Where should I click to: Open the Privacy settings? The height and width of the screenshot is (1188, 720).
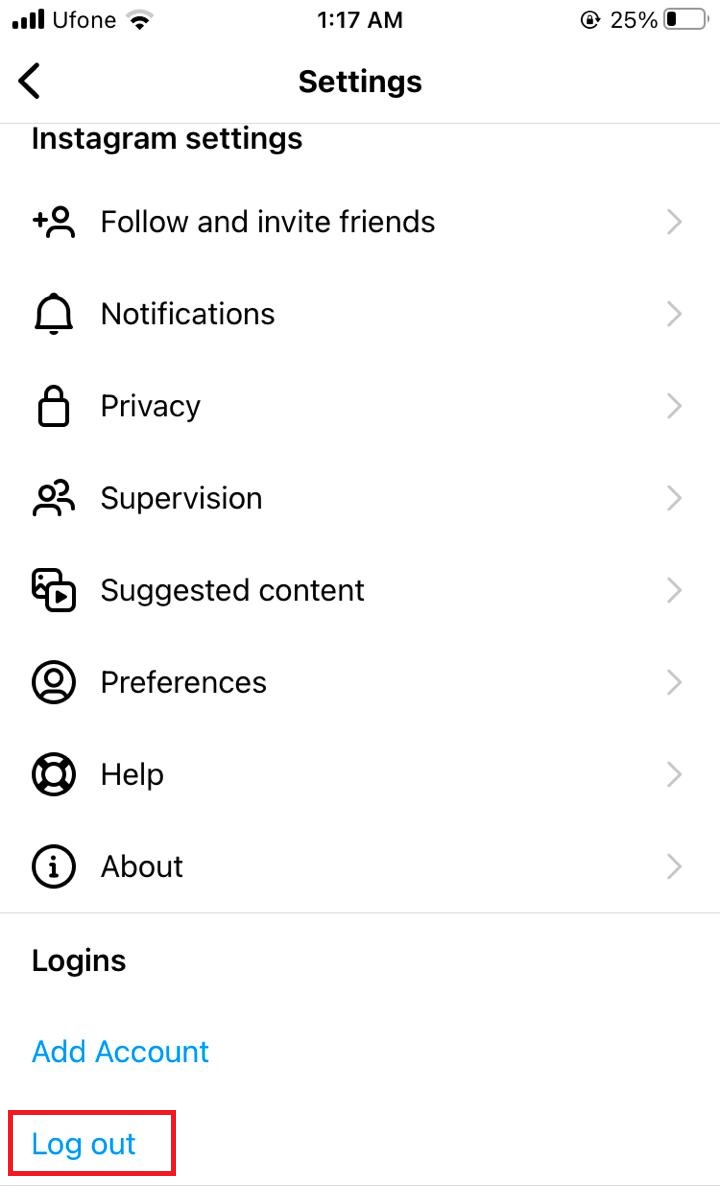tap(150, 406)
